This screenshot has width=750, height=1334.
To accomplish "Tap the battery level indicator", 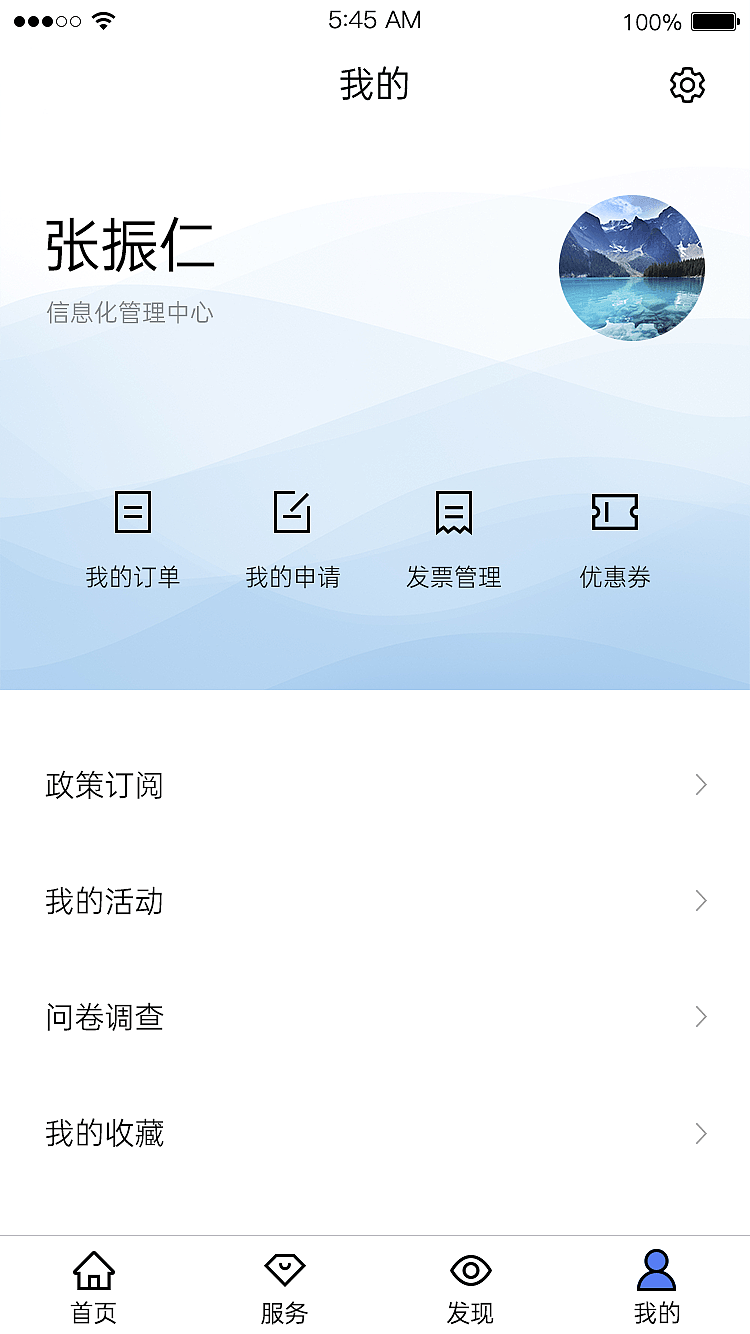I will coord(712,20).
